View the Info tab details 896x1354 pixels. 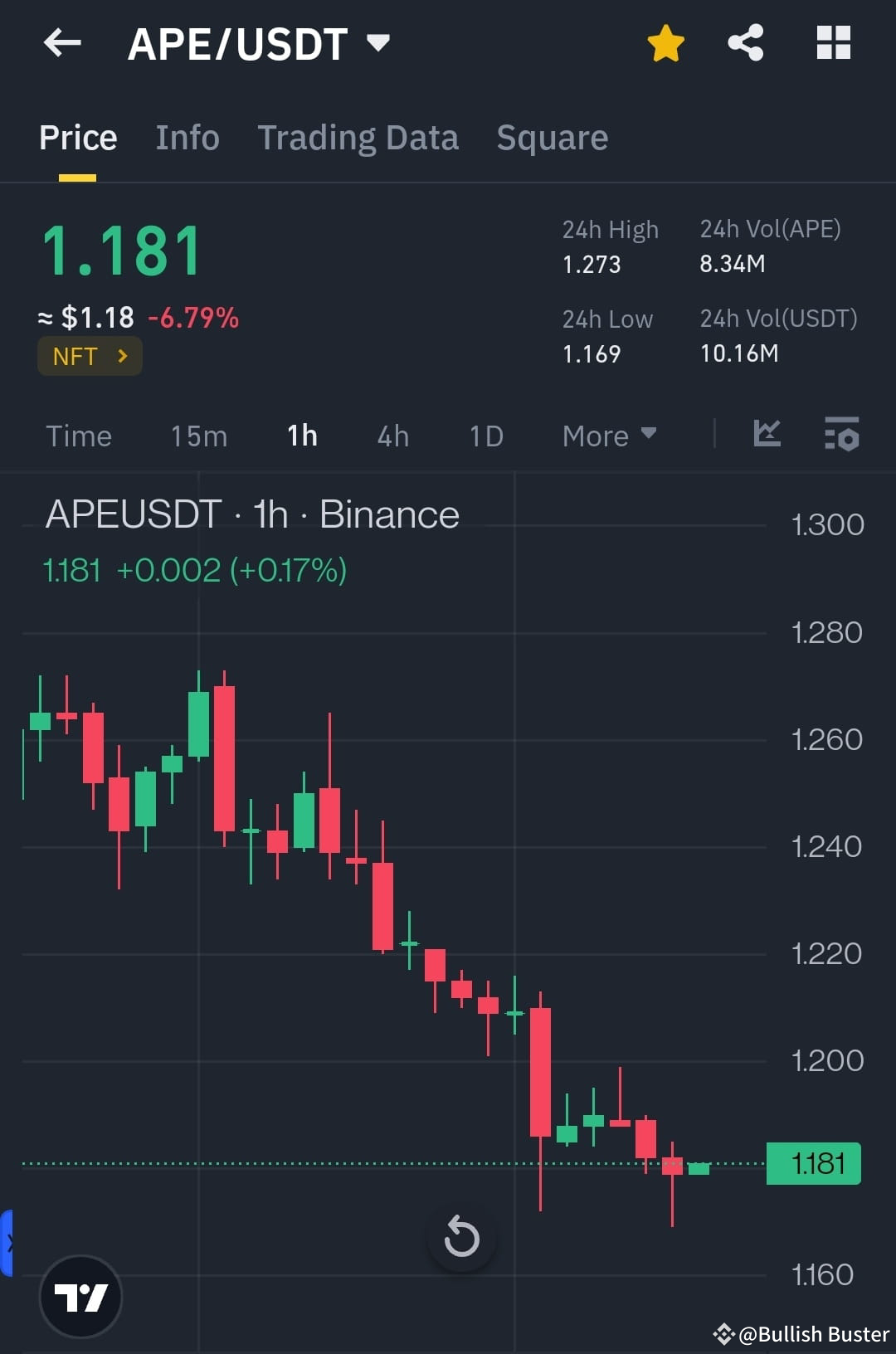[187, 137]
